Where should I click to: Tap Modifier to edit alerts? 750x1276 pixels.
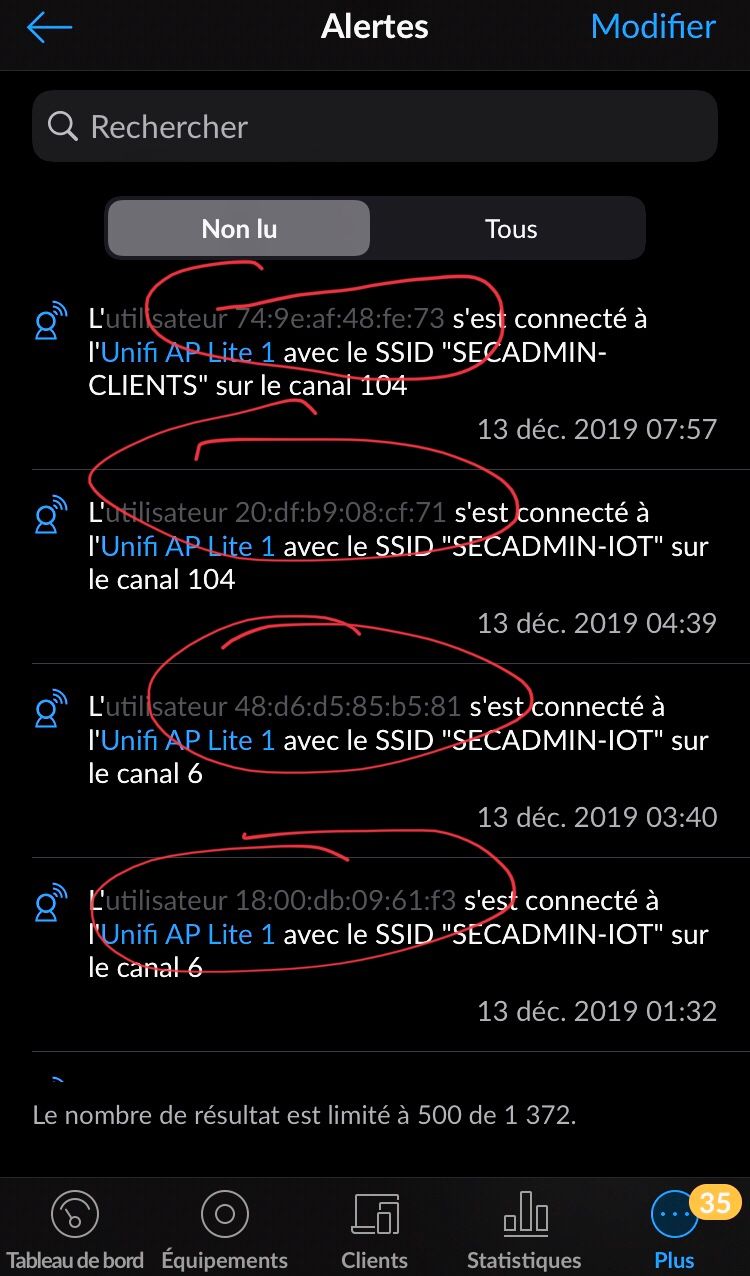pos(653,27)
